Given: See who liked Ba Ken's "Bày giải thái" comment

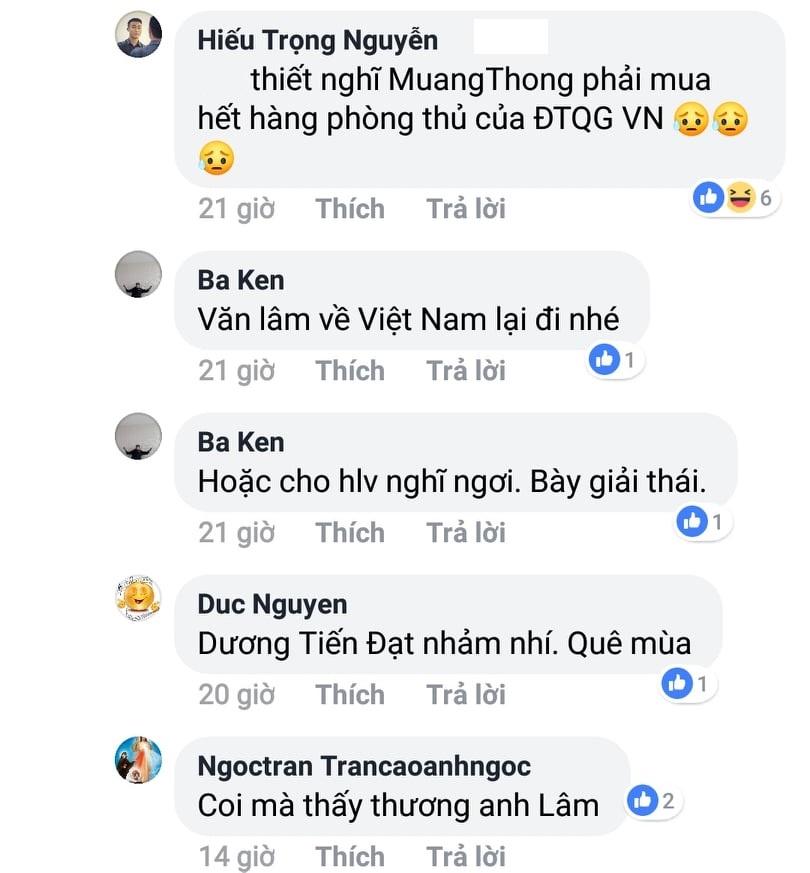Looking at the screenshot, I should tap(705, 521).
